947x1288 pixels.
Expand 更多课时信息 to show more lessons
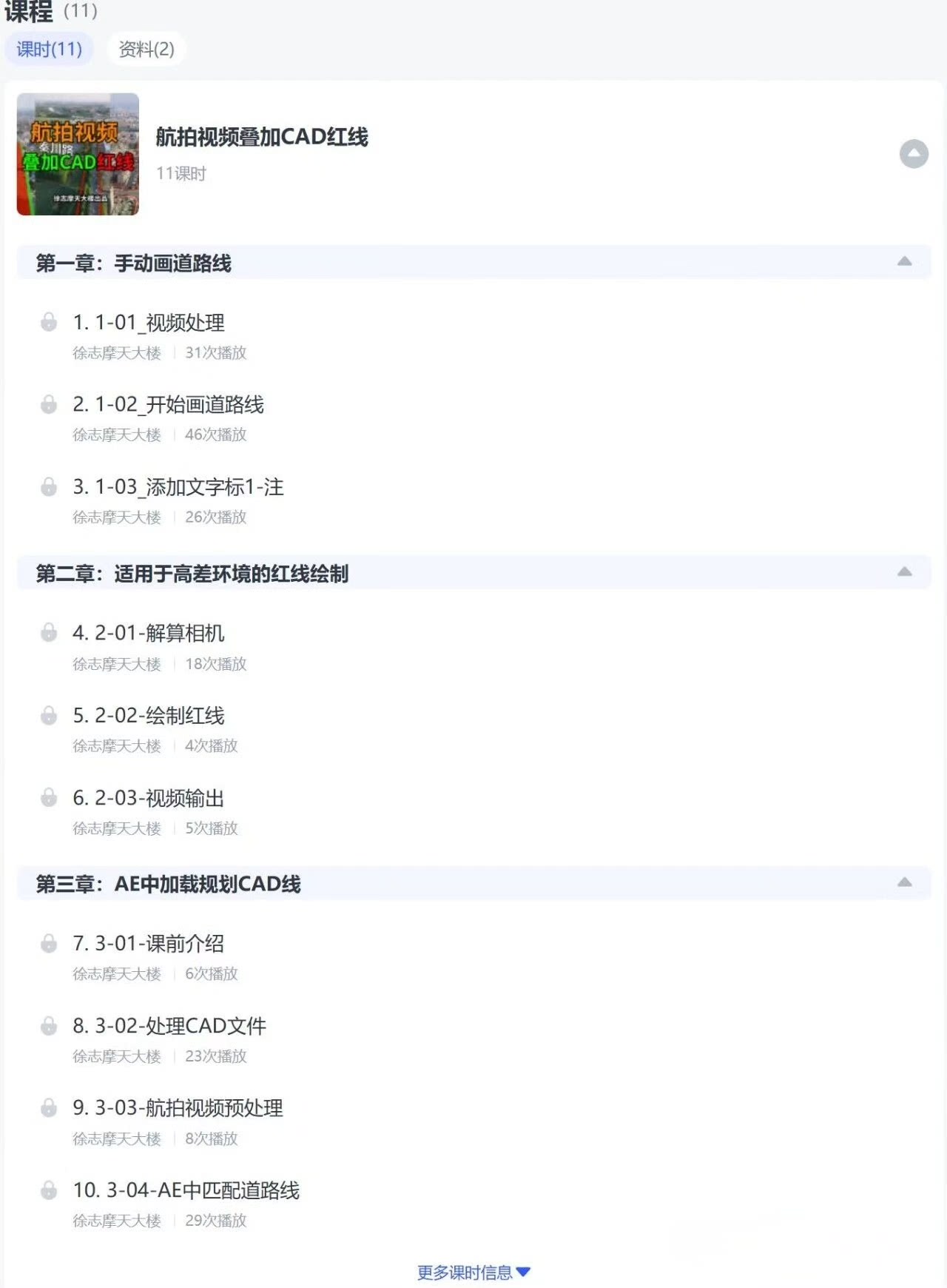pos(473,1272)
